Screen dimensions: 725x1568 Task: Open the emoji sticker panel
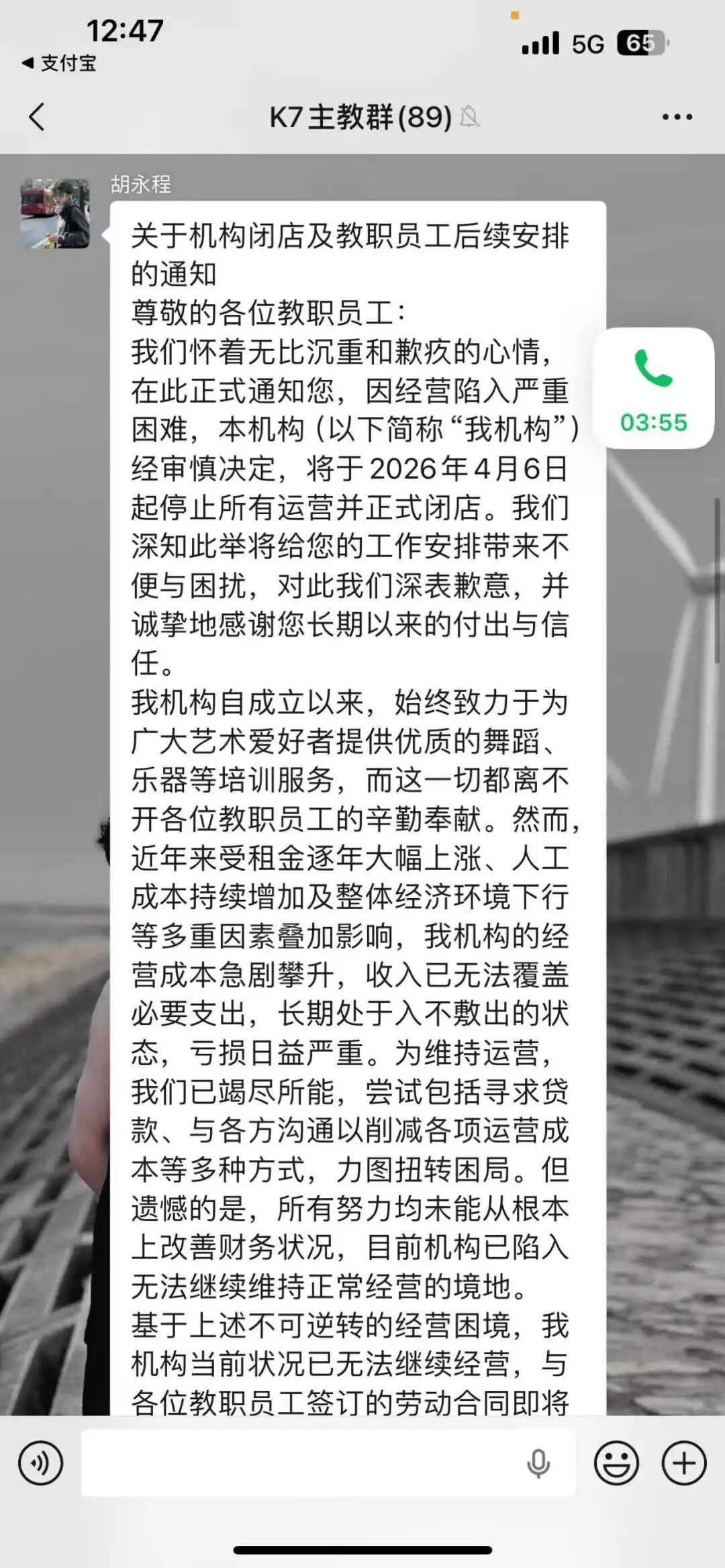[616, 1463]
